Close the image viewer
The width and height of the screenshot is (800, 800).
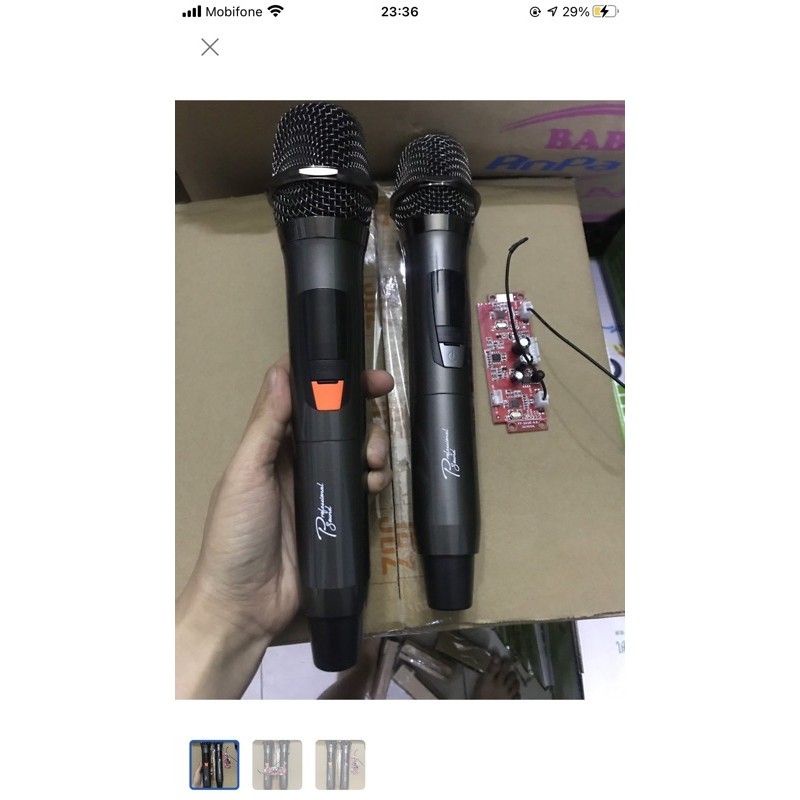(210, 47)
